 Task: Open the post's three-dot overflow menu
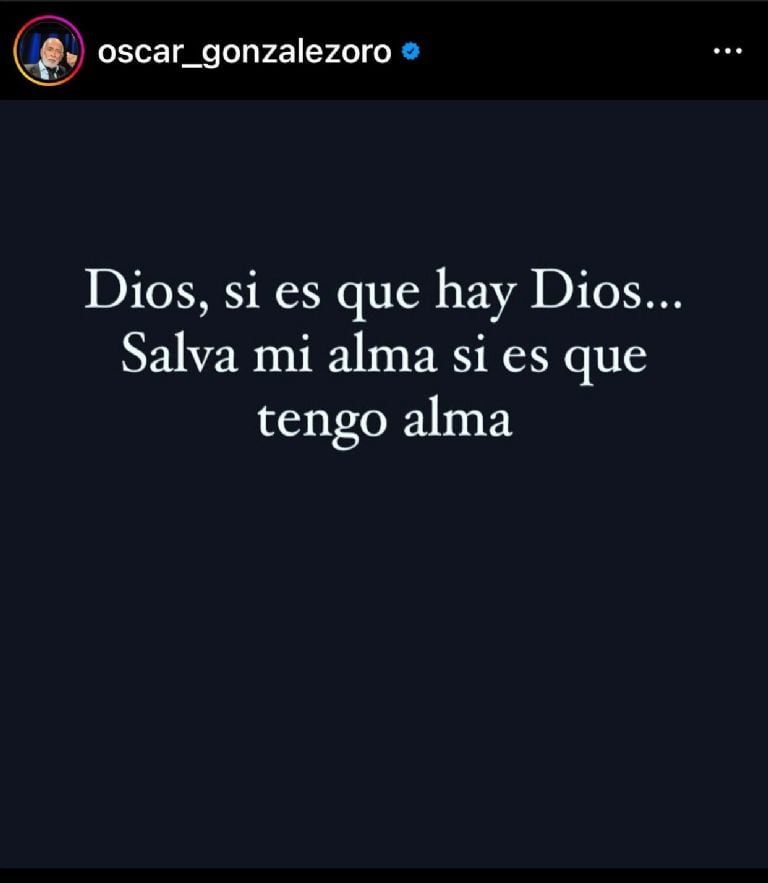tap(727, 52)
